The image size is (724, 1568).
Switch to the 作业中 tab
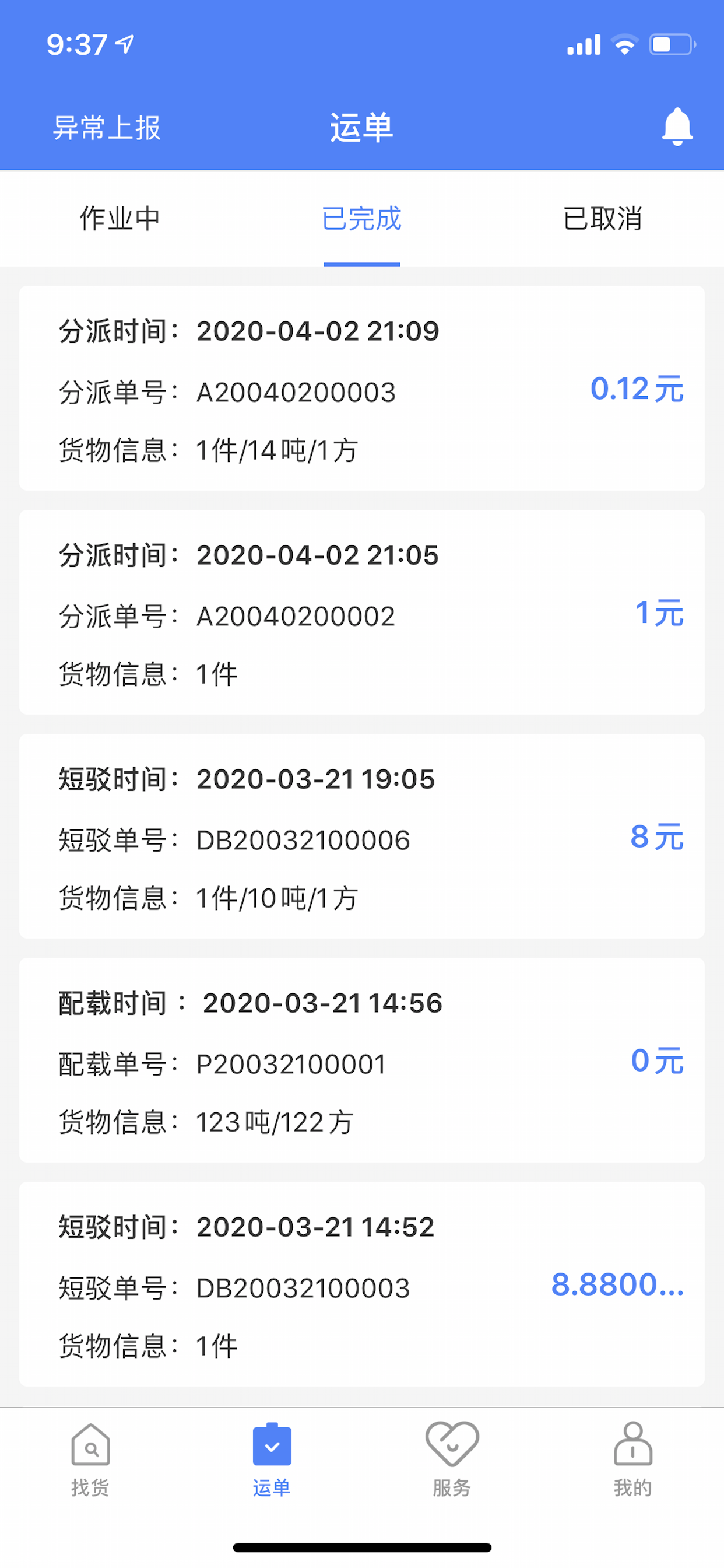point(120,219)
